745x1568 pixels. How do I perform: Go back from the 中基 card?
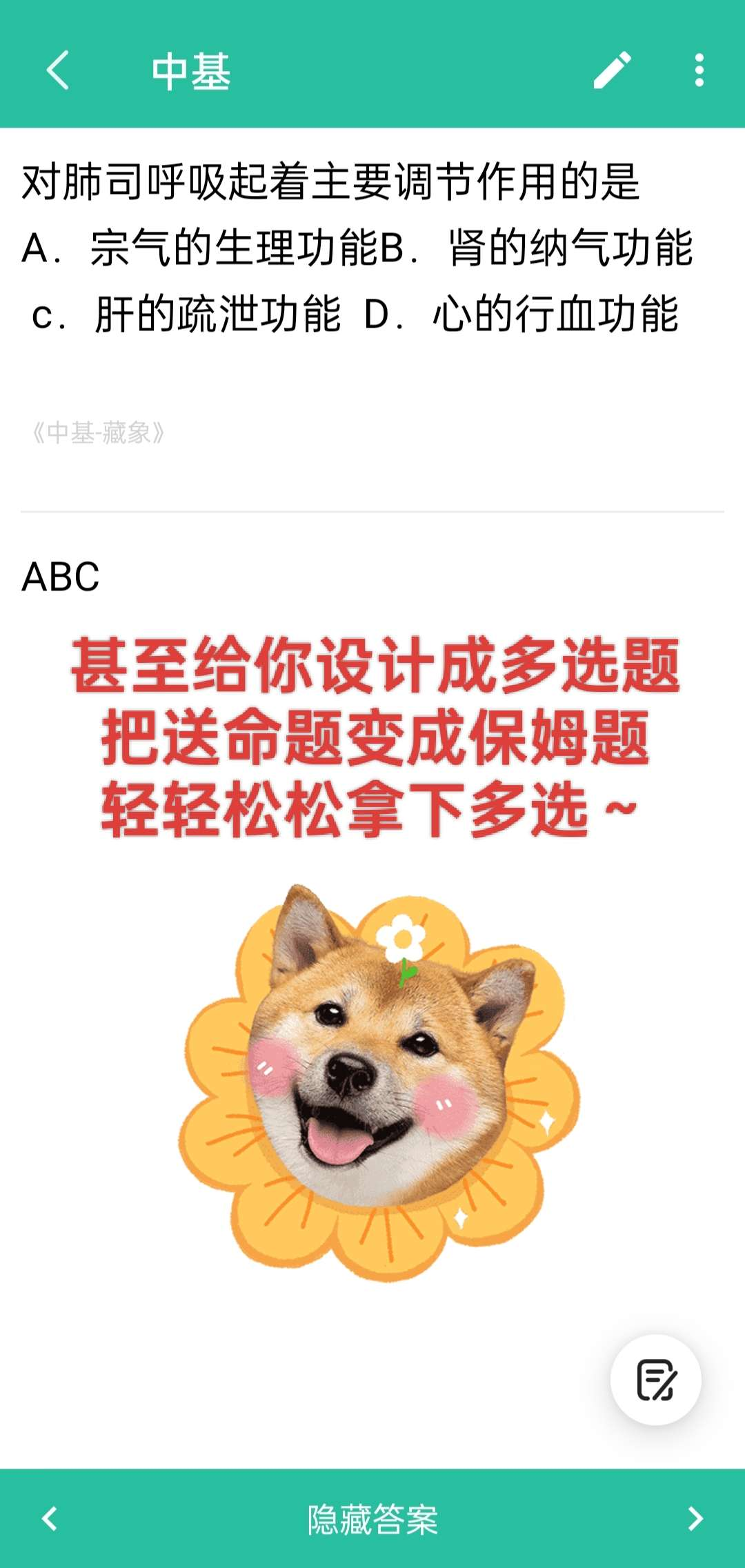tap(58, 70)
